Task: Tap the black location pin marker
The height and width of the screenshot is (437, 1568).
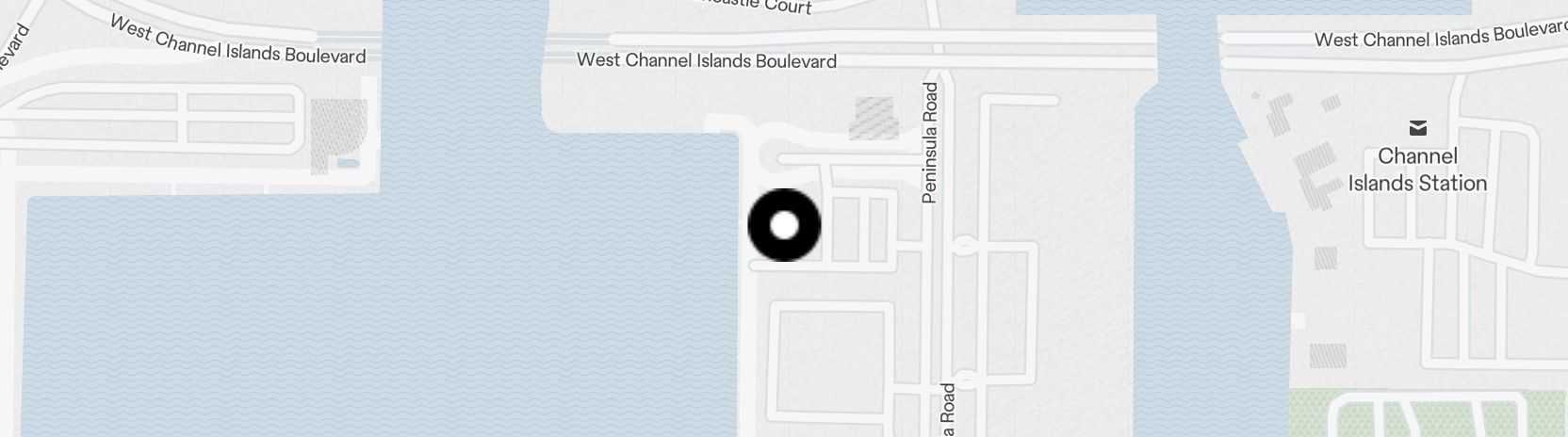Action: click(784, 225)
